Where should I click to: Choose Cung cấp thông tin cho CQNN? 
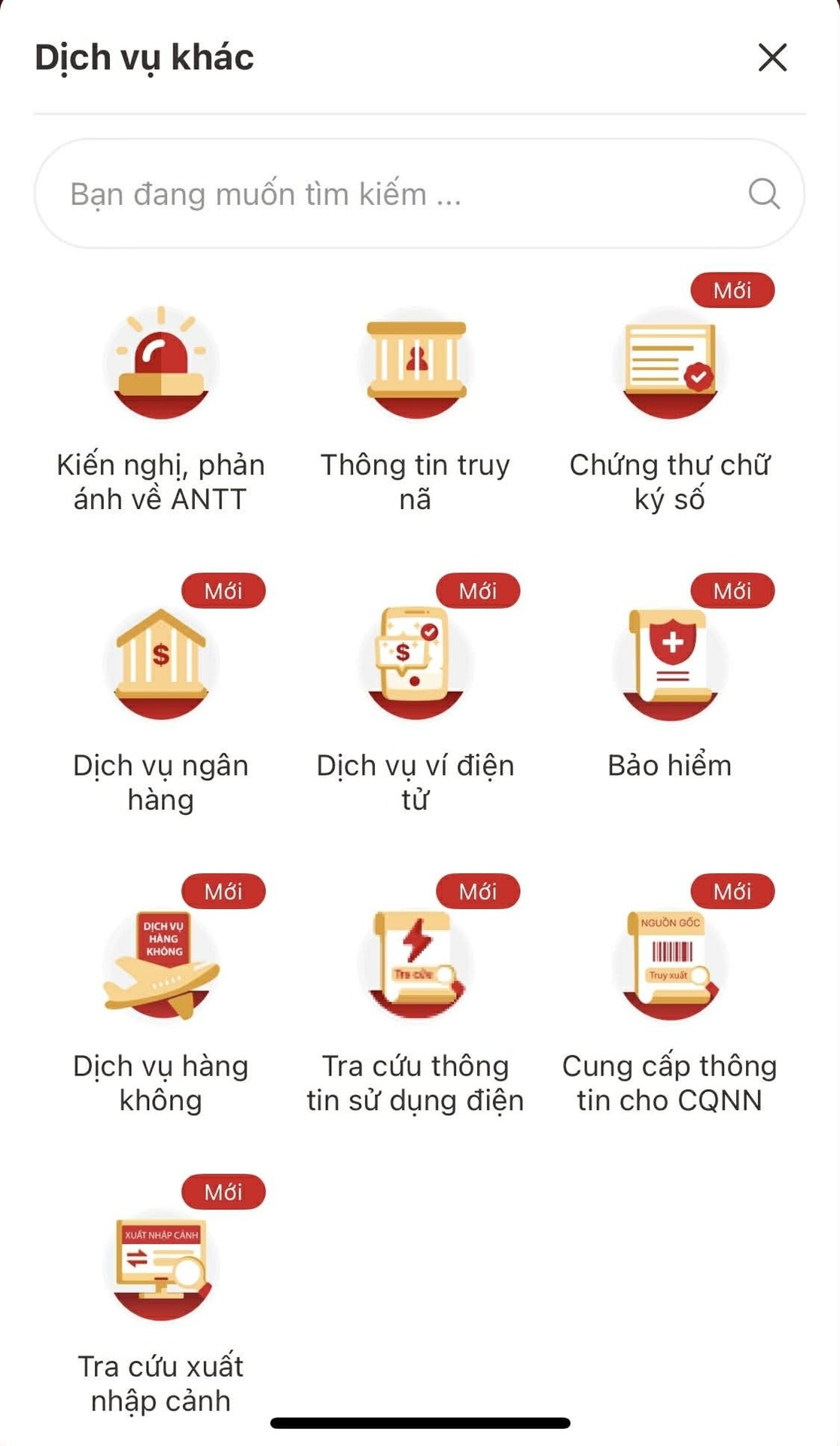tap(669, 966)
